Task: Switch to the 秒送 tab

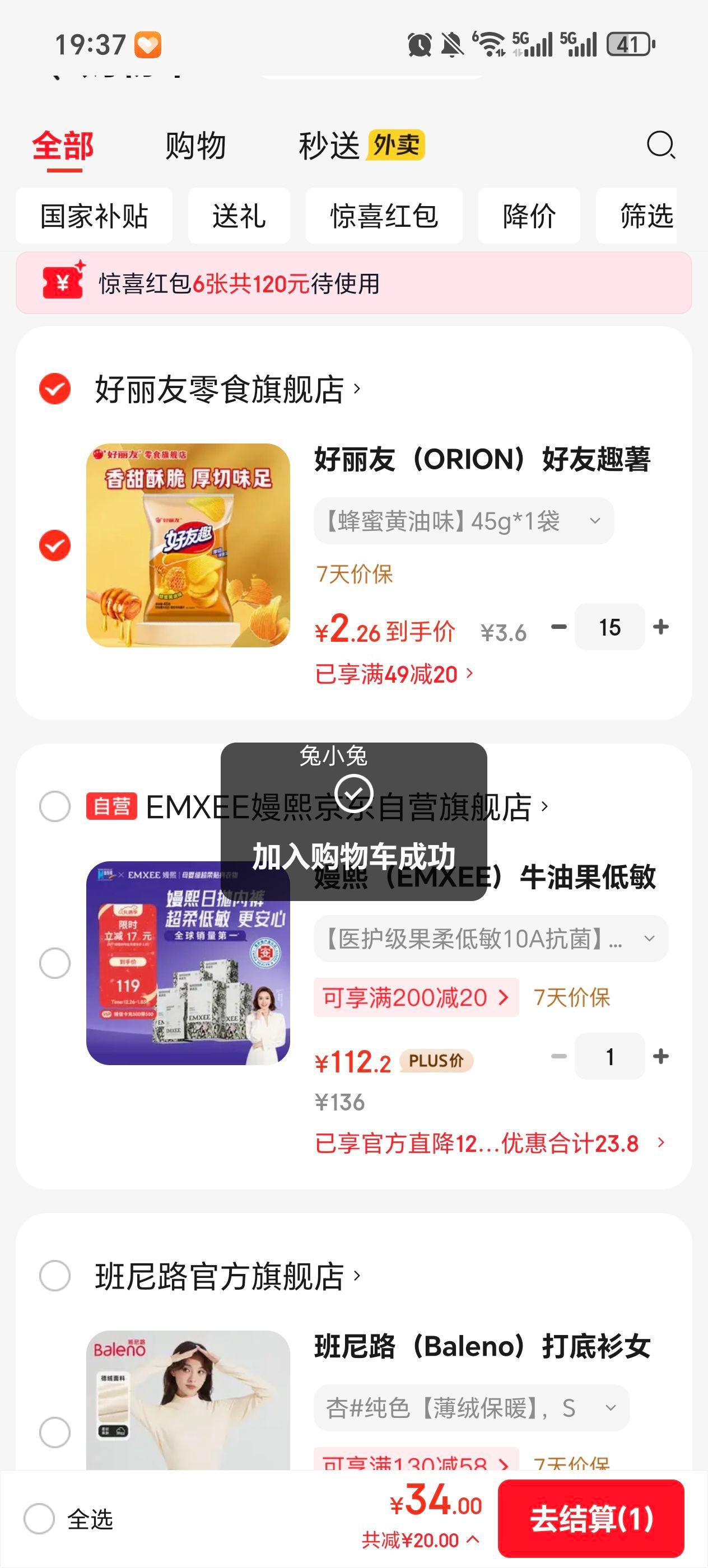Action: (x=328, y=146)
